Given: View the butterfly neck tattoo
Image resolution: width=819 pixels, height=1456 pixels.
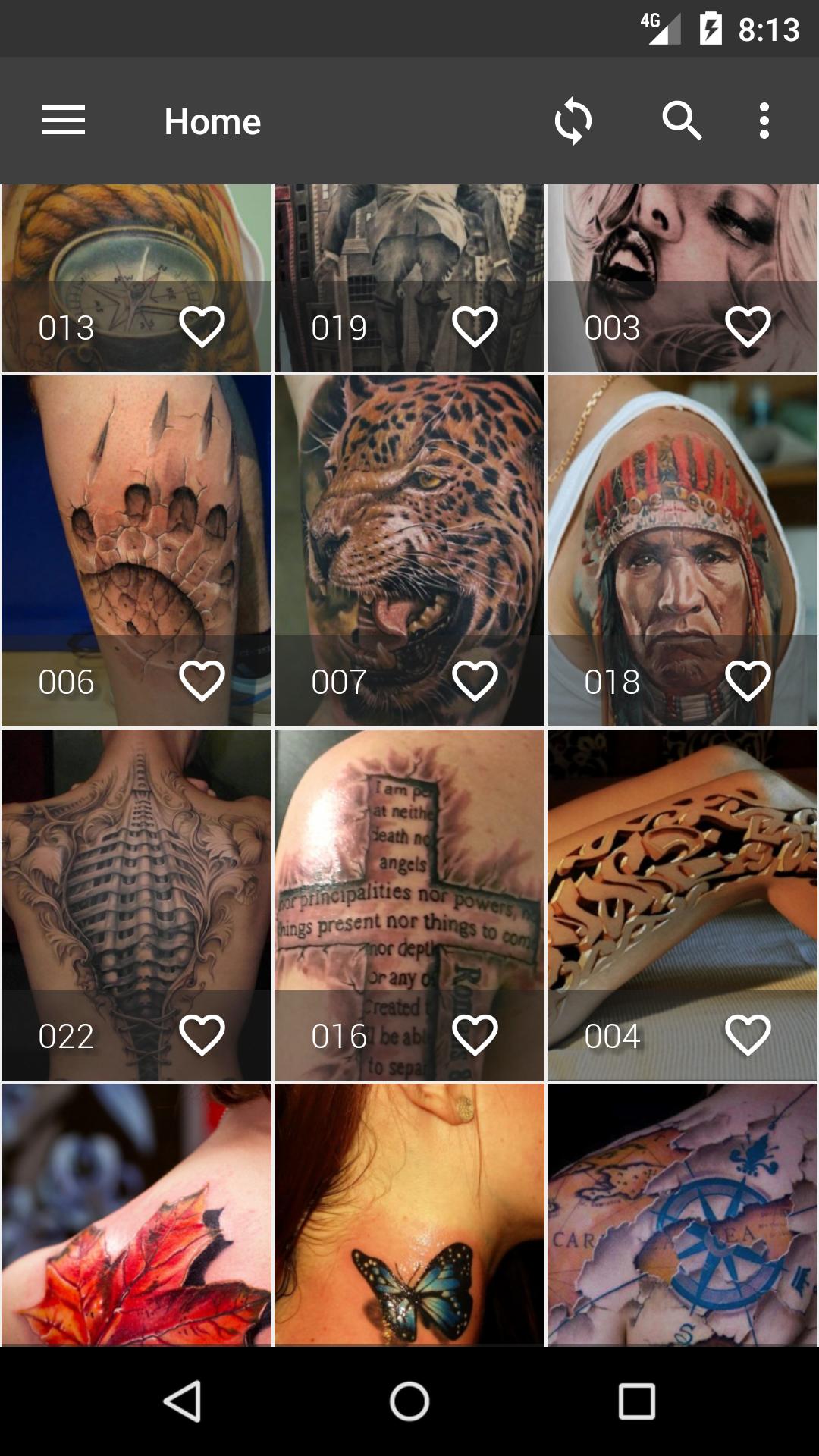Looking at the screenshot, I should click(409, 1213).
